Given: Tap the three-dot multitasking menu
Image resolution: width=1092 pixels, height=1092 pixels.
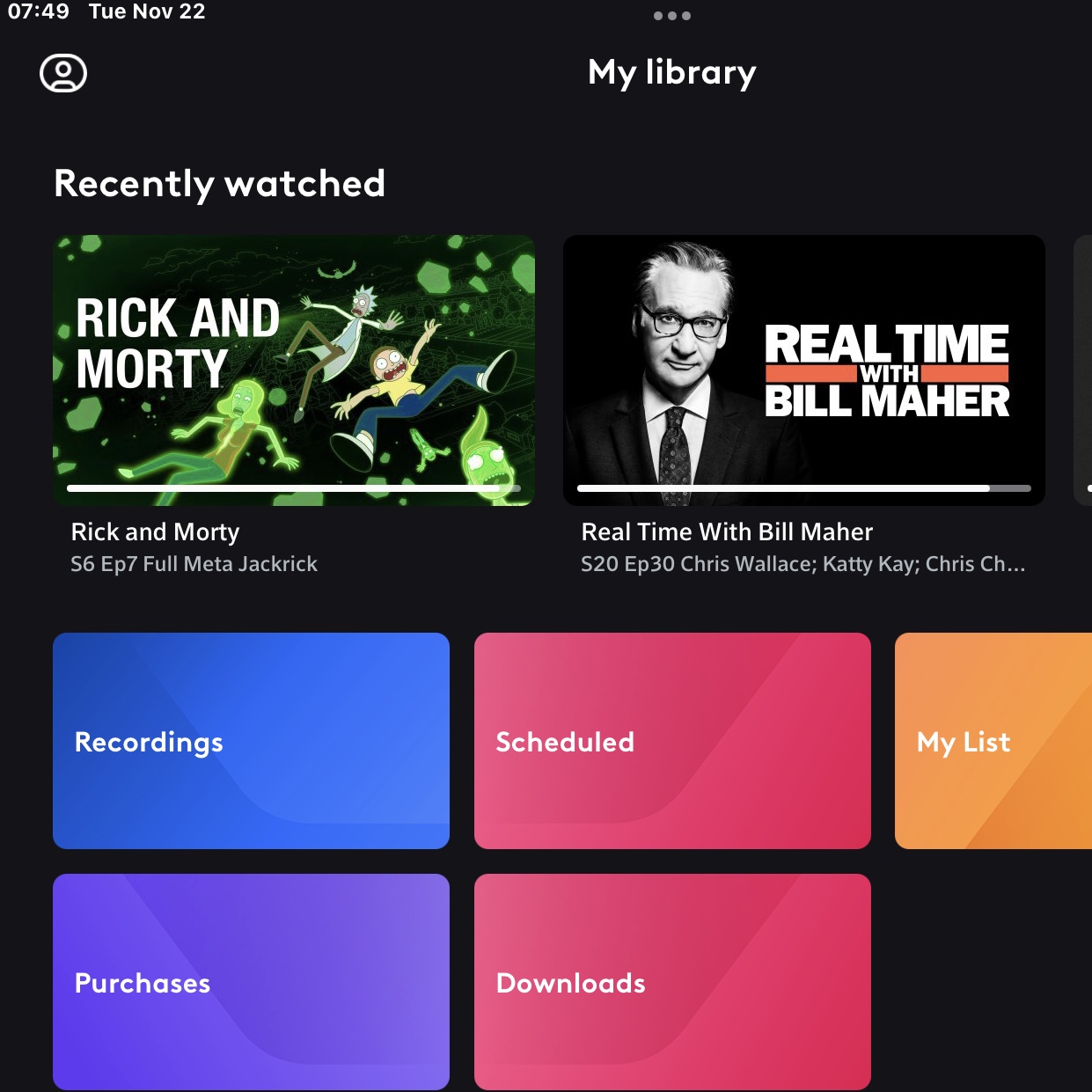Looking at the screenshot, I should [672, 16].
